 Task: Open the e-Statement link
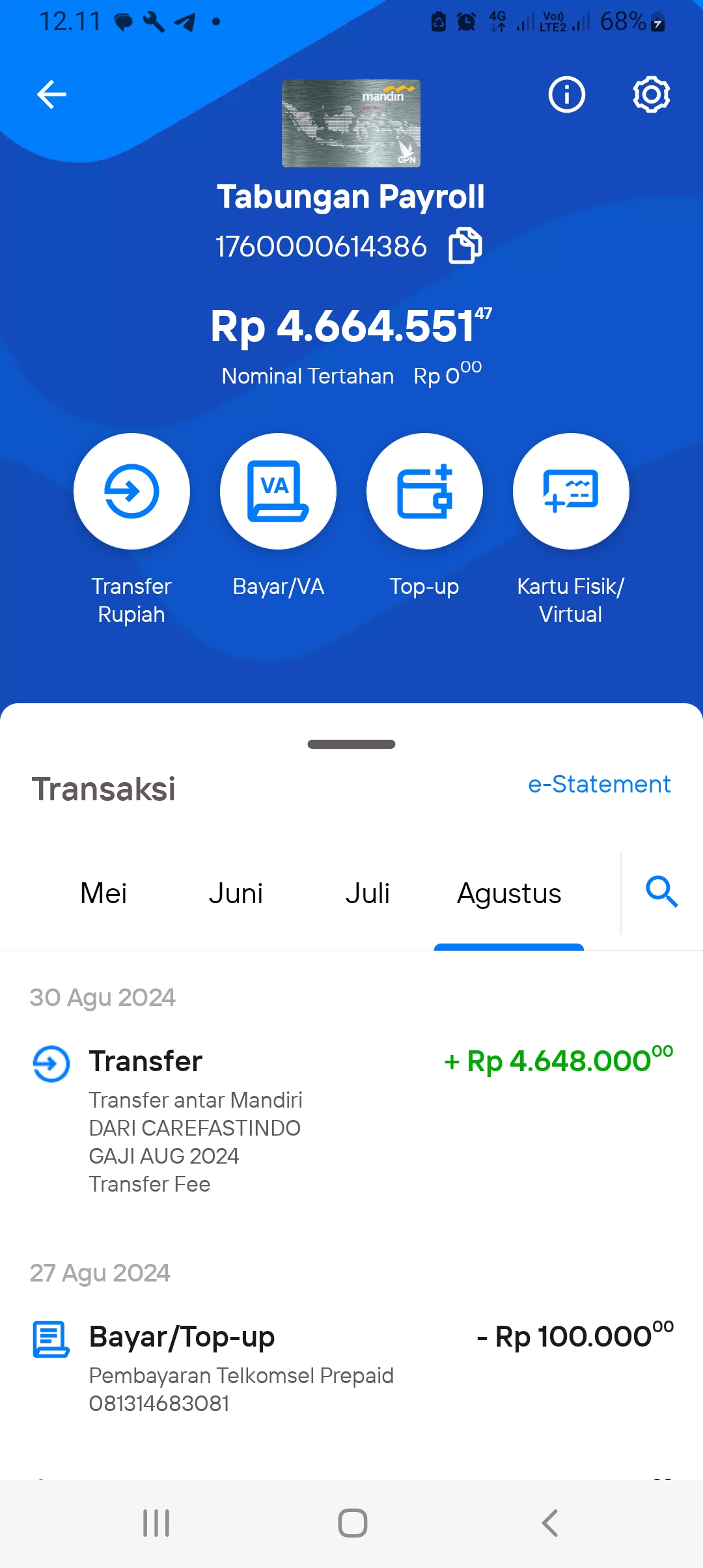pos(599,784)
